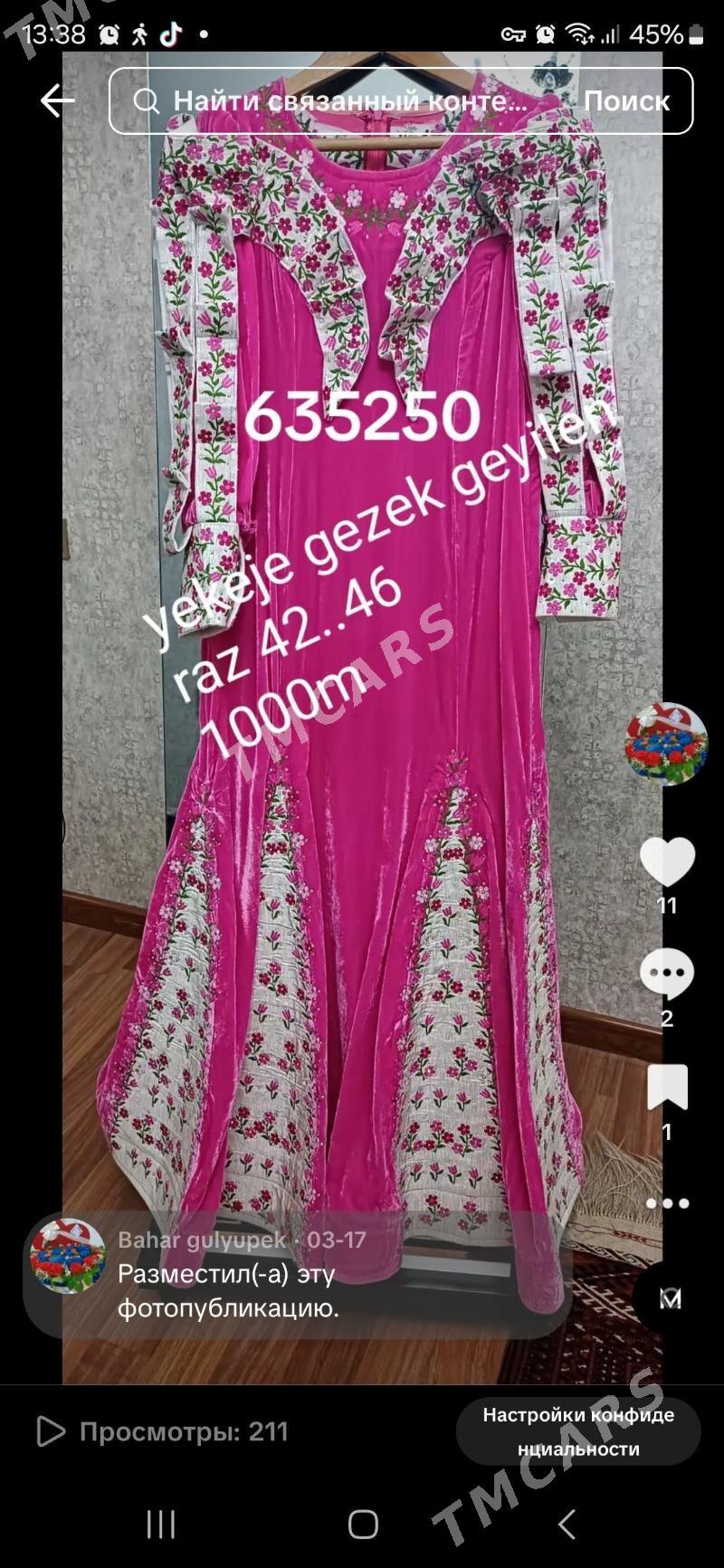Open the three-dot more options menu
The width and height of the screenshot is (724, 1568).
(x=667, y=1203)
